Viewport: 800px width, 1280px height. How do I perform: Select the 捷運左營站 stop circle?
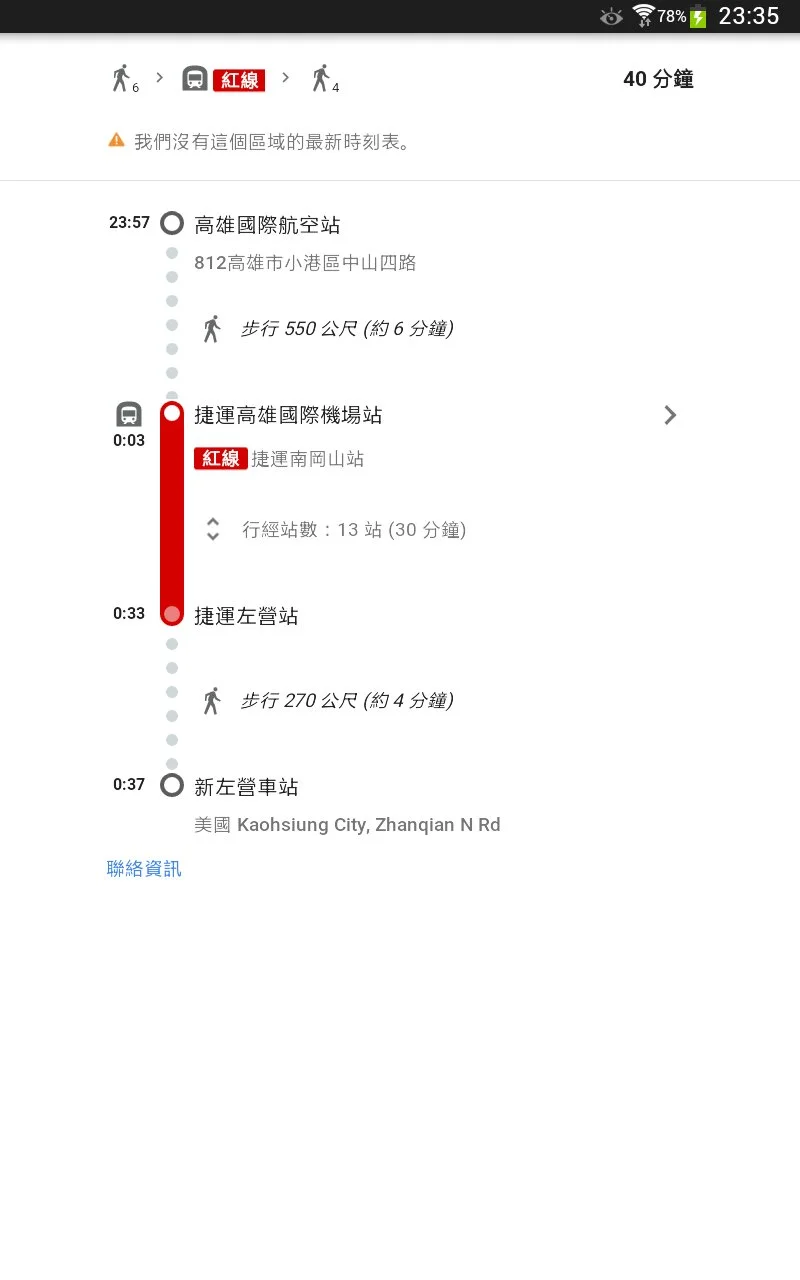171,613
